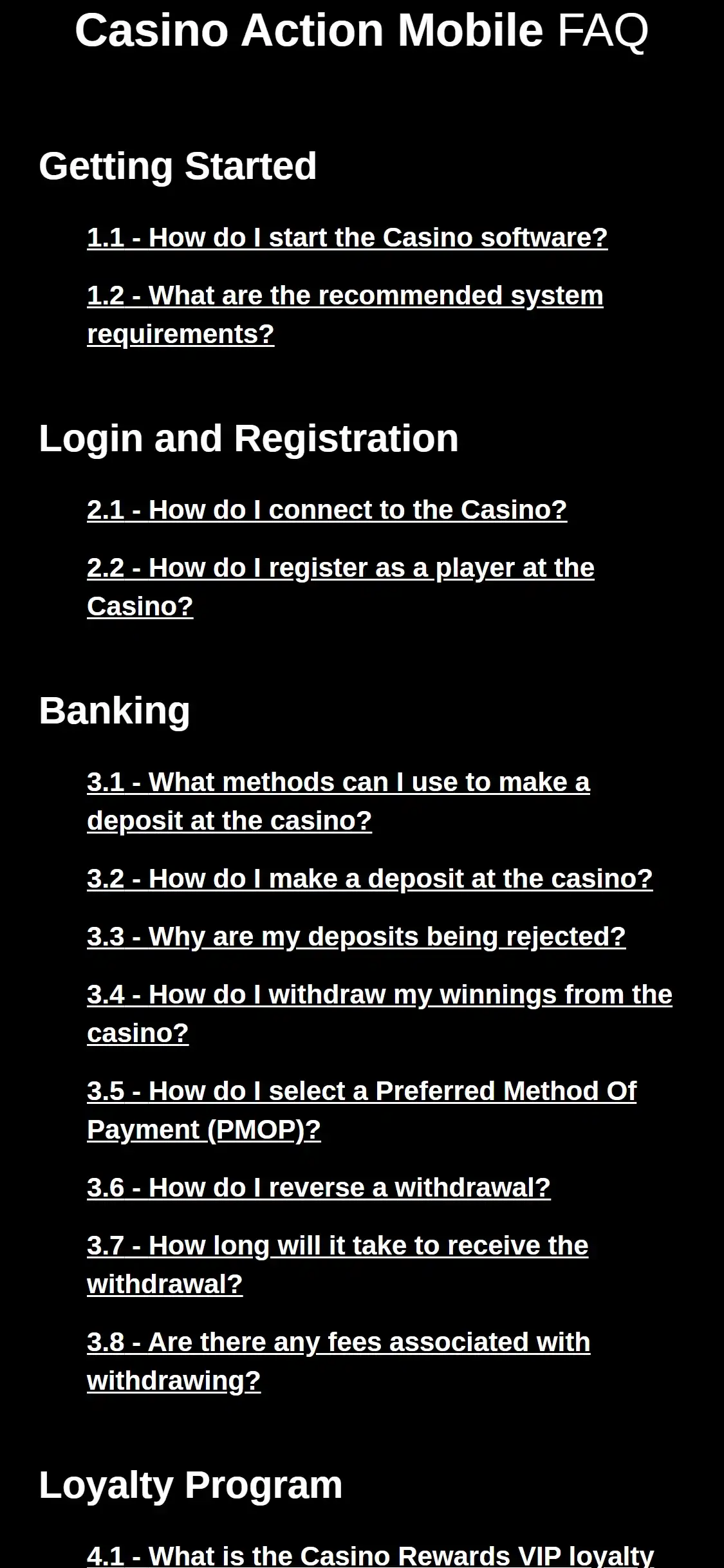Open FAQ 3.5 on Preferred Method Of Payment

(361, 1092)
